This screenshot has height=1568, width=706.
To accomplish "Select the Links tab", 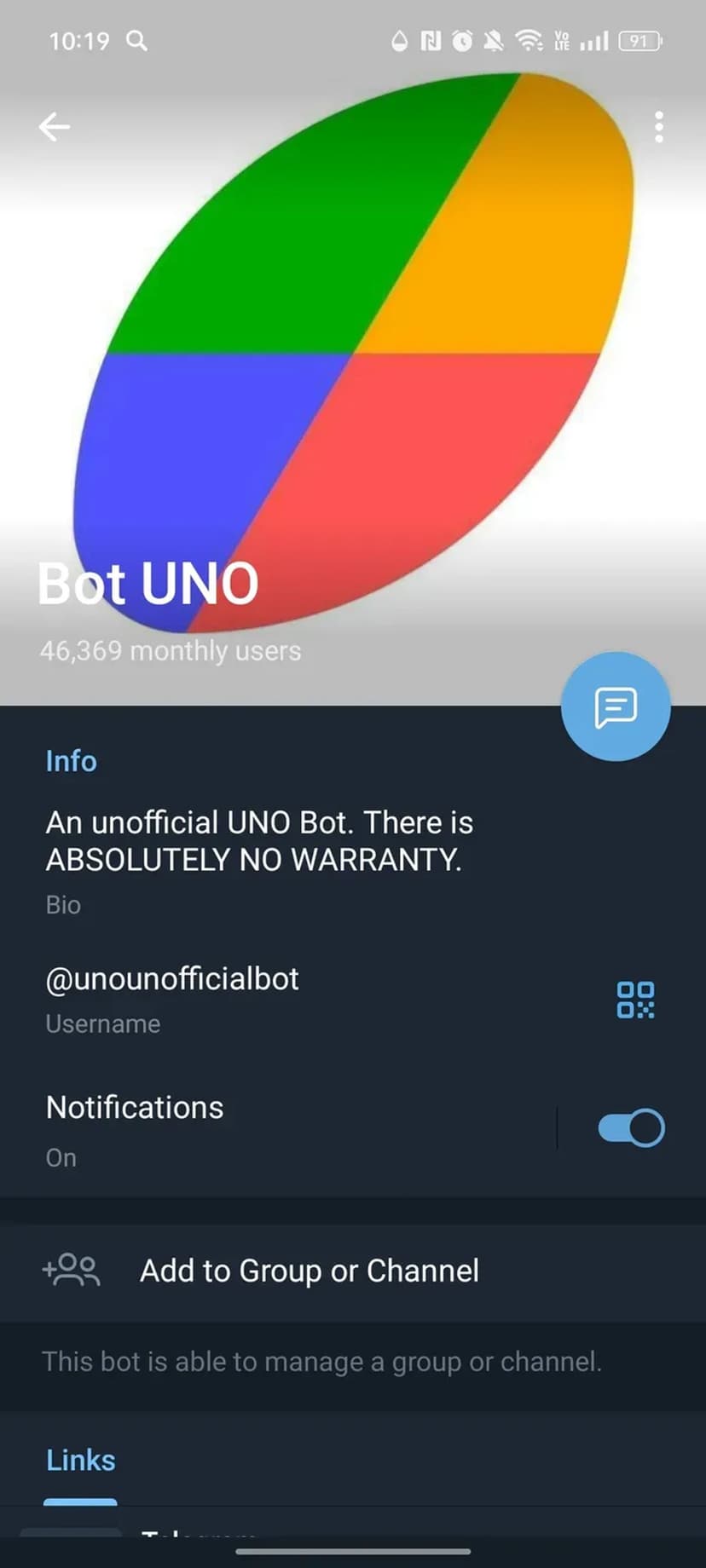I will point(81,1461).
